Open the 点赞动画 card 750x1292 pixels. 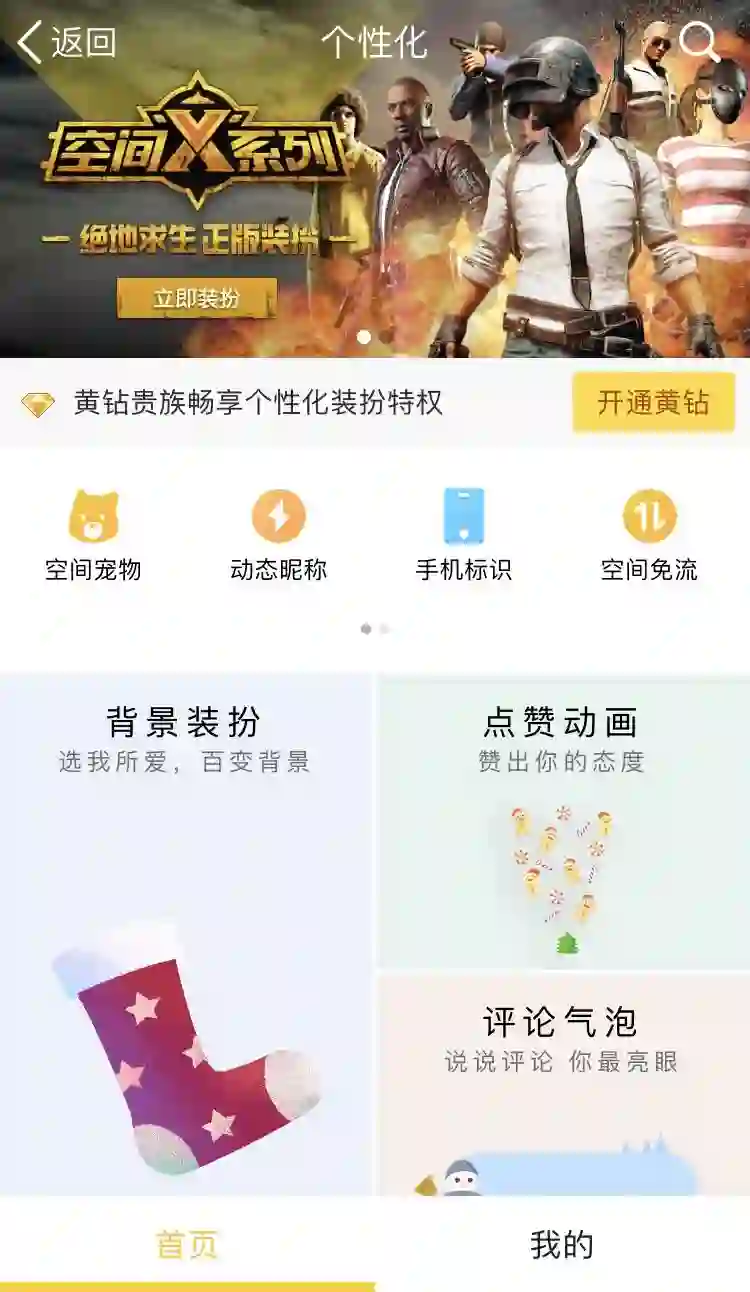click(562, 821)
